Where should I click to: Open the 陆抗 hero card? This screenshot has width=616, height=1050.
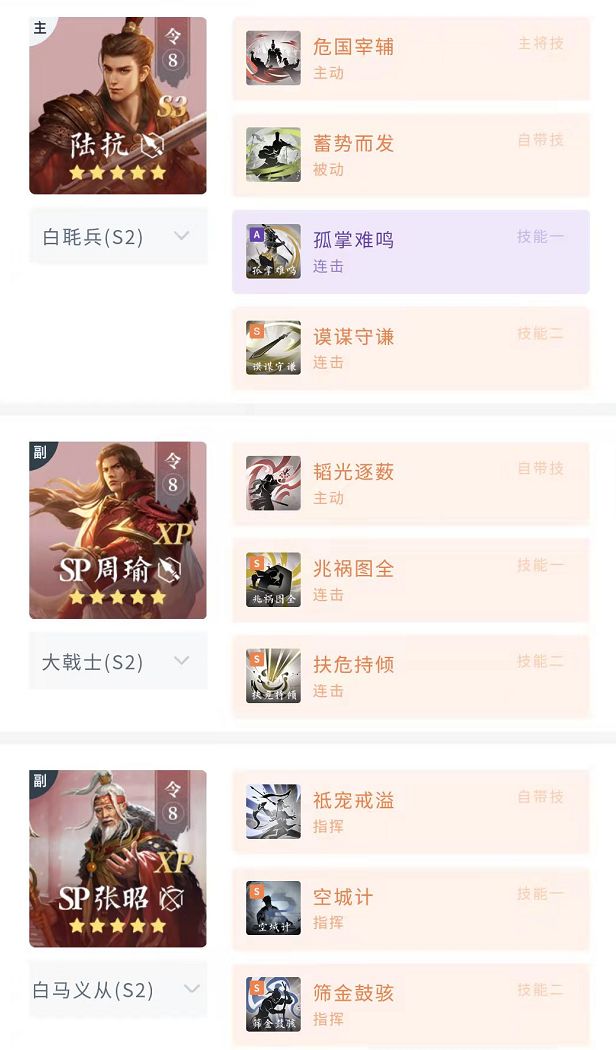click(x=118, y=105)
